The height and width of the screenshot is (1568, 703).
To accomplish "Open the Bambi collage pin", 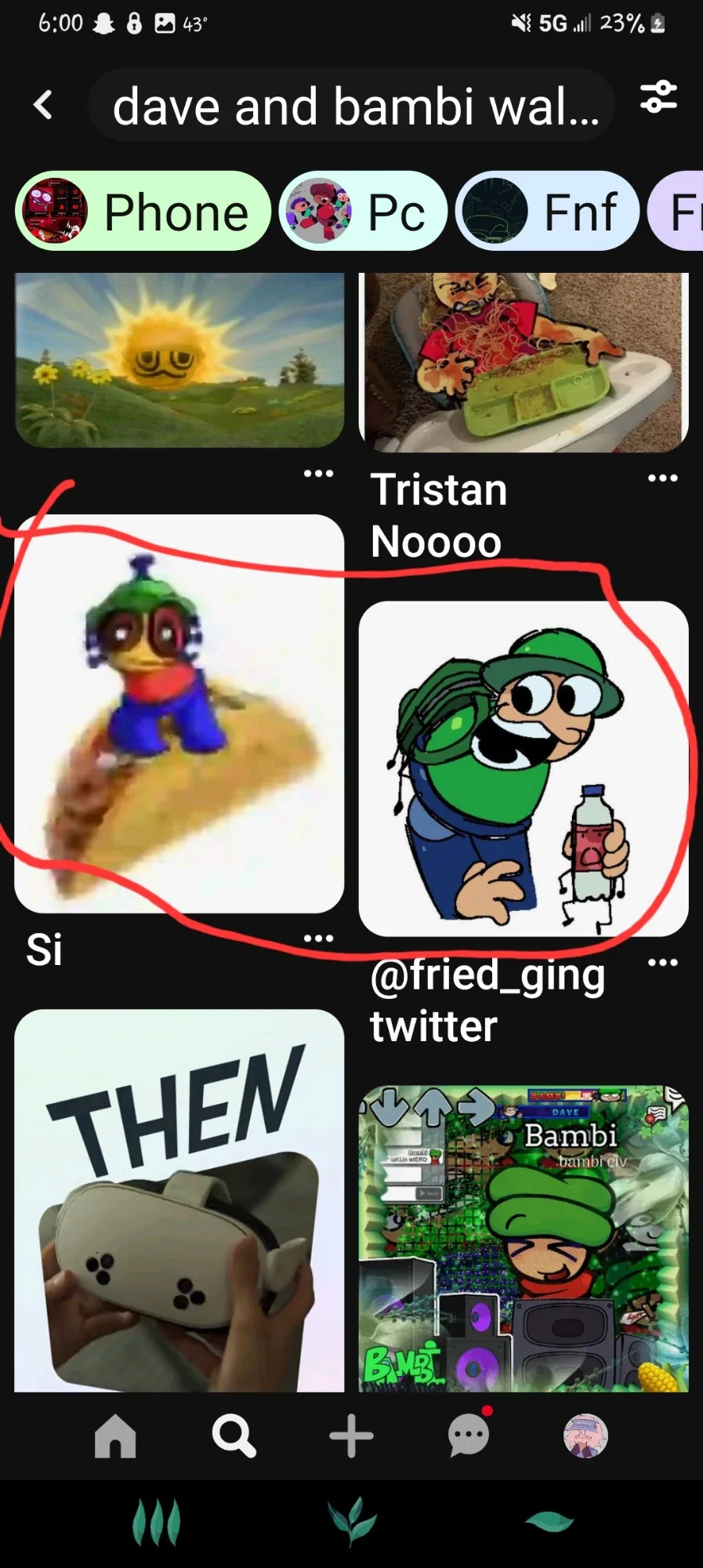I will click(x=524, y=1239).
